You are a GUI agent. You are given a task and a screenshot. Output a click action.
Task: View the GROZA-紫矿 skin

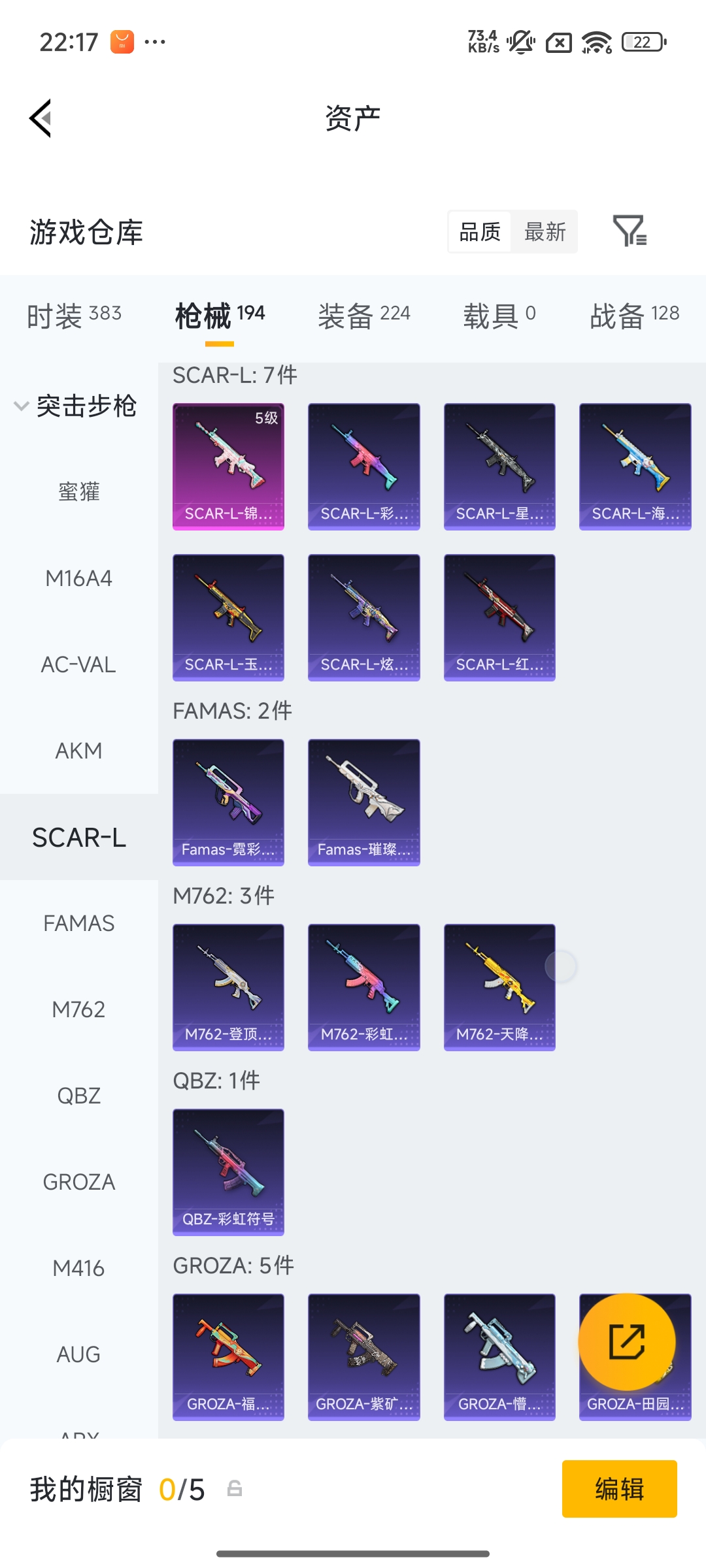click(363, 1356)
